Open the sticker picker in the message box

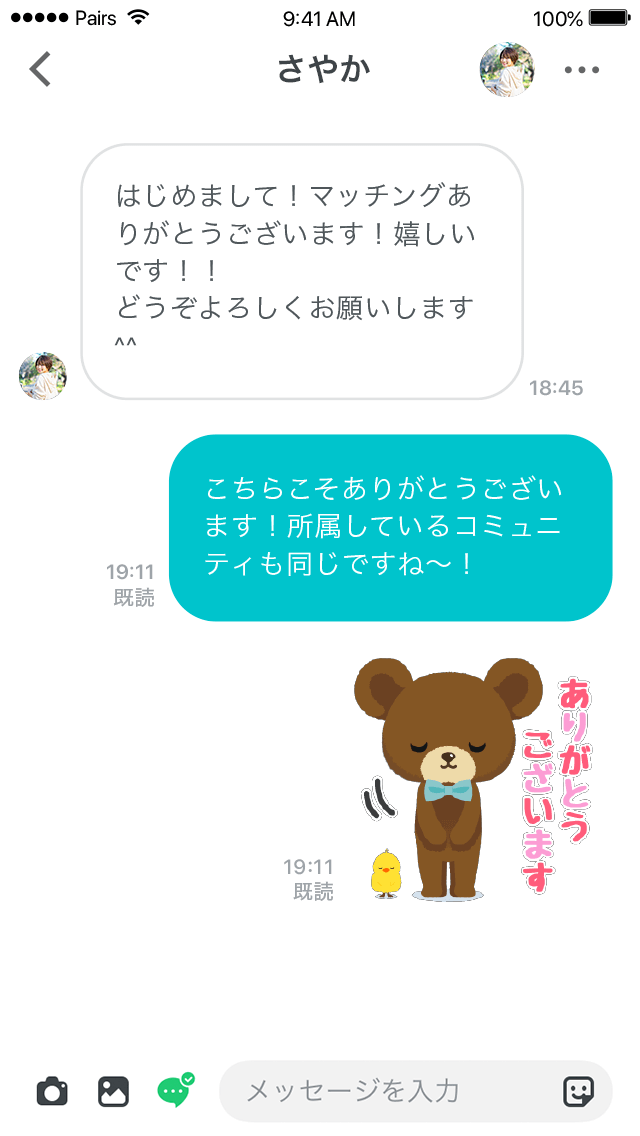(x=578, y=1091)
